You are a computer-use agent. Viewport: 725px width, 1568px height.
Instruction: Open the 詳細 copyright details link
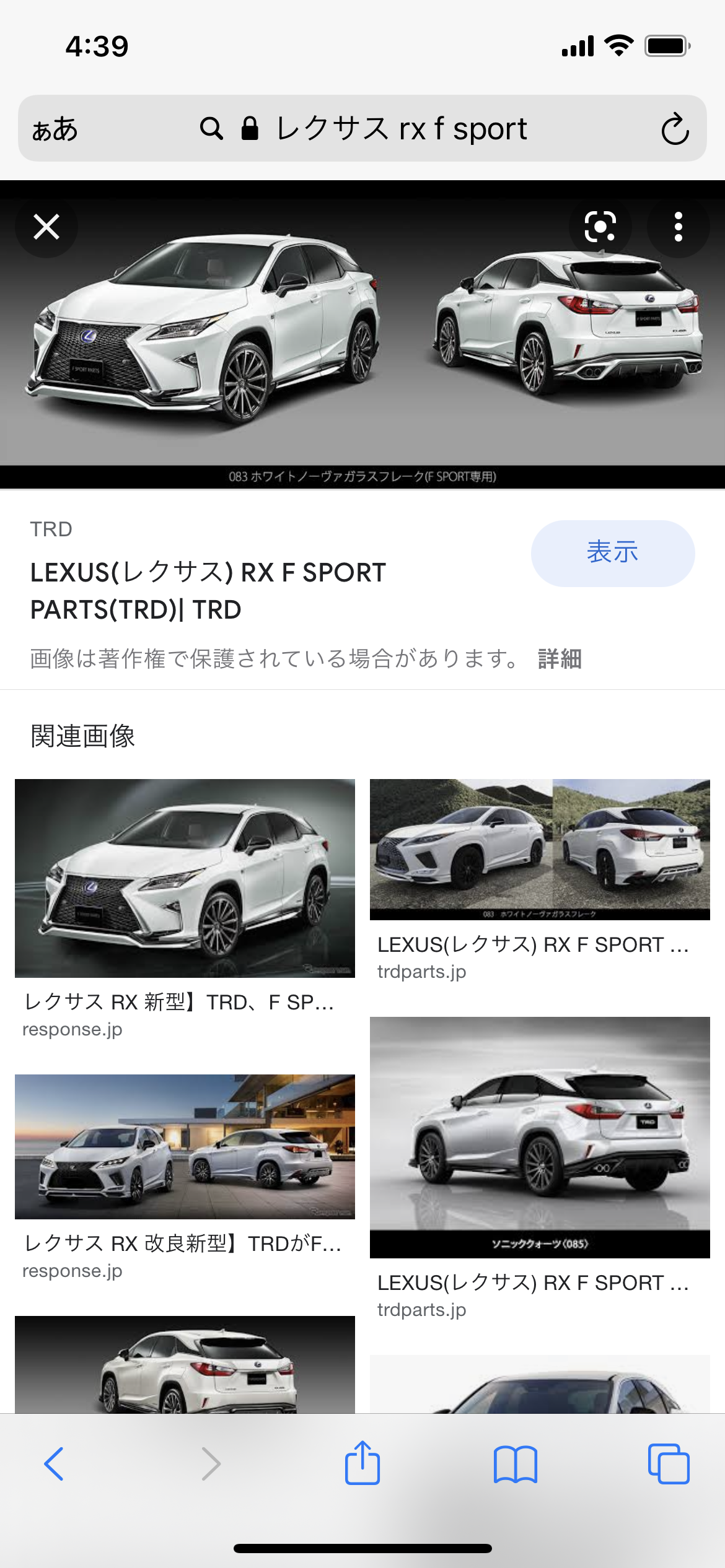[x=560, y=659]
